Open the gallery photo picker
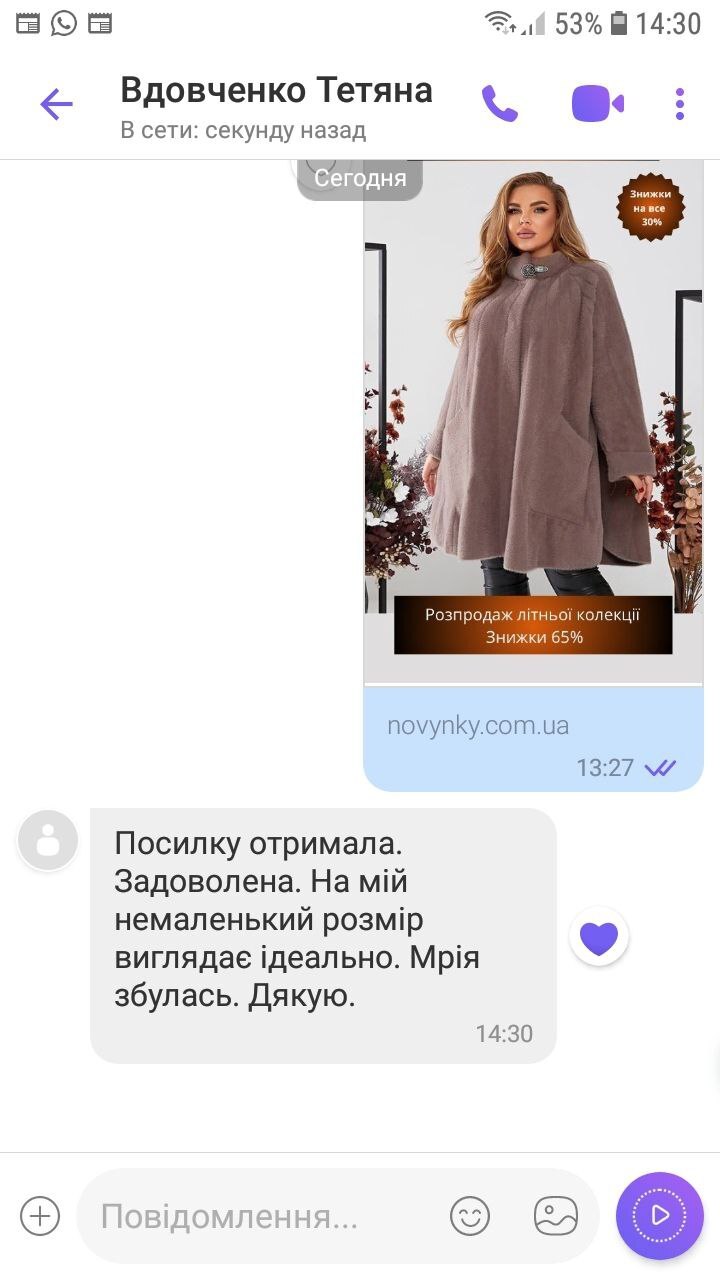Image resolution: width=720 pixels, height=1280 pixels. [556, 1216]
